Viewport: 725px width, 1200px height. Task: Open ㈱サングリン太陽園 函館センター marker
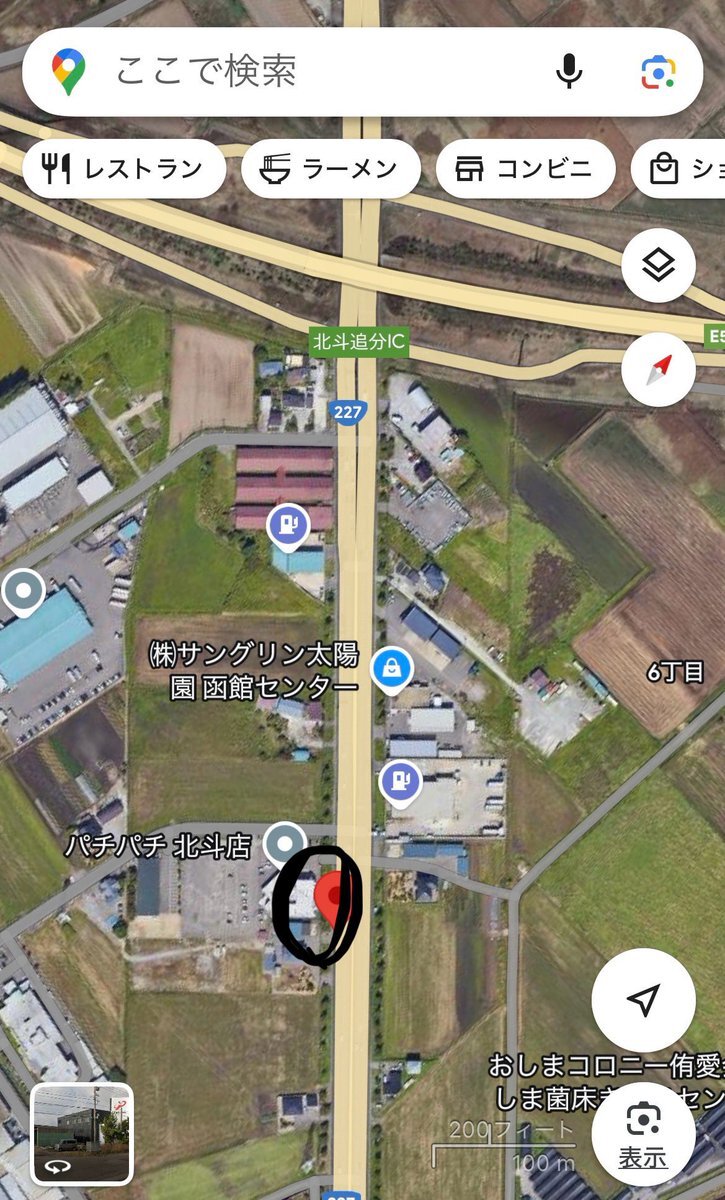tap(391, 672)
